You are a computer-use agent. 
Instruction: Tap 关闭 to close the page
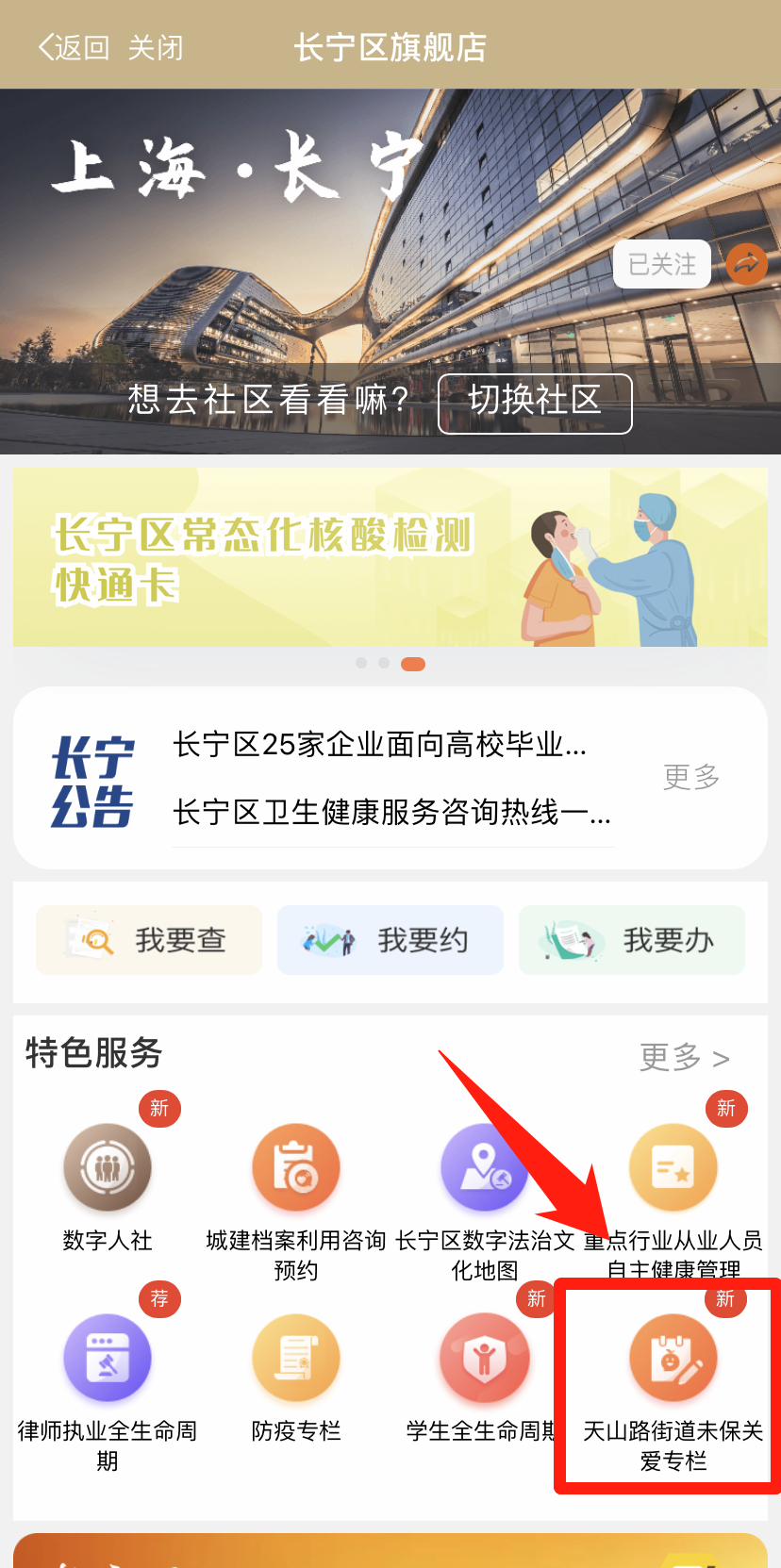click(156, 47)
